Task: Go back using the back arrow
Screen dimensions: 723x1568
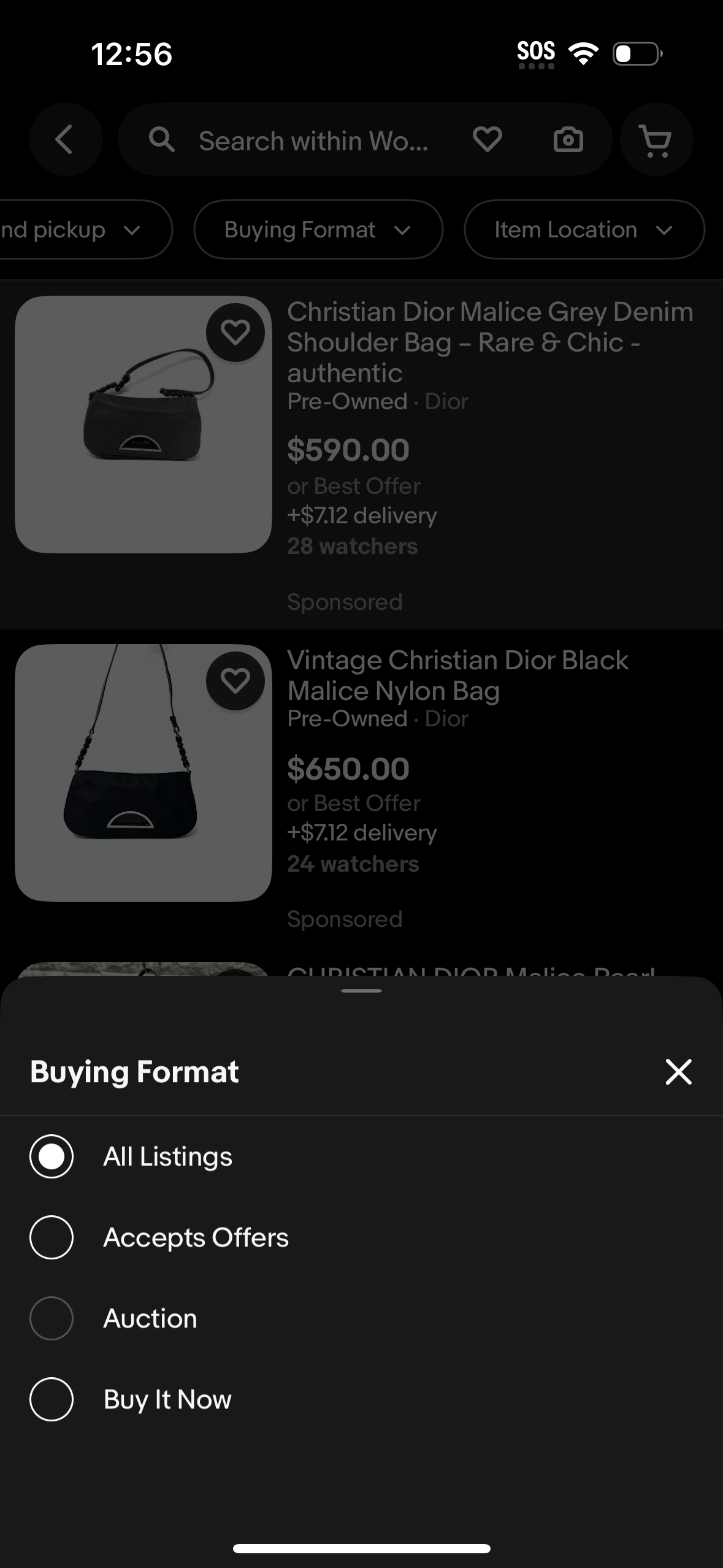Action: coord(66,139)
